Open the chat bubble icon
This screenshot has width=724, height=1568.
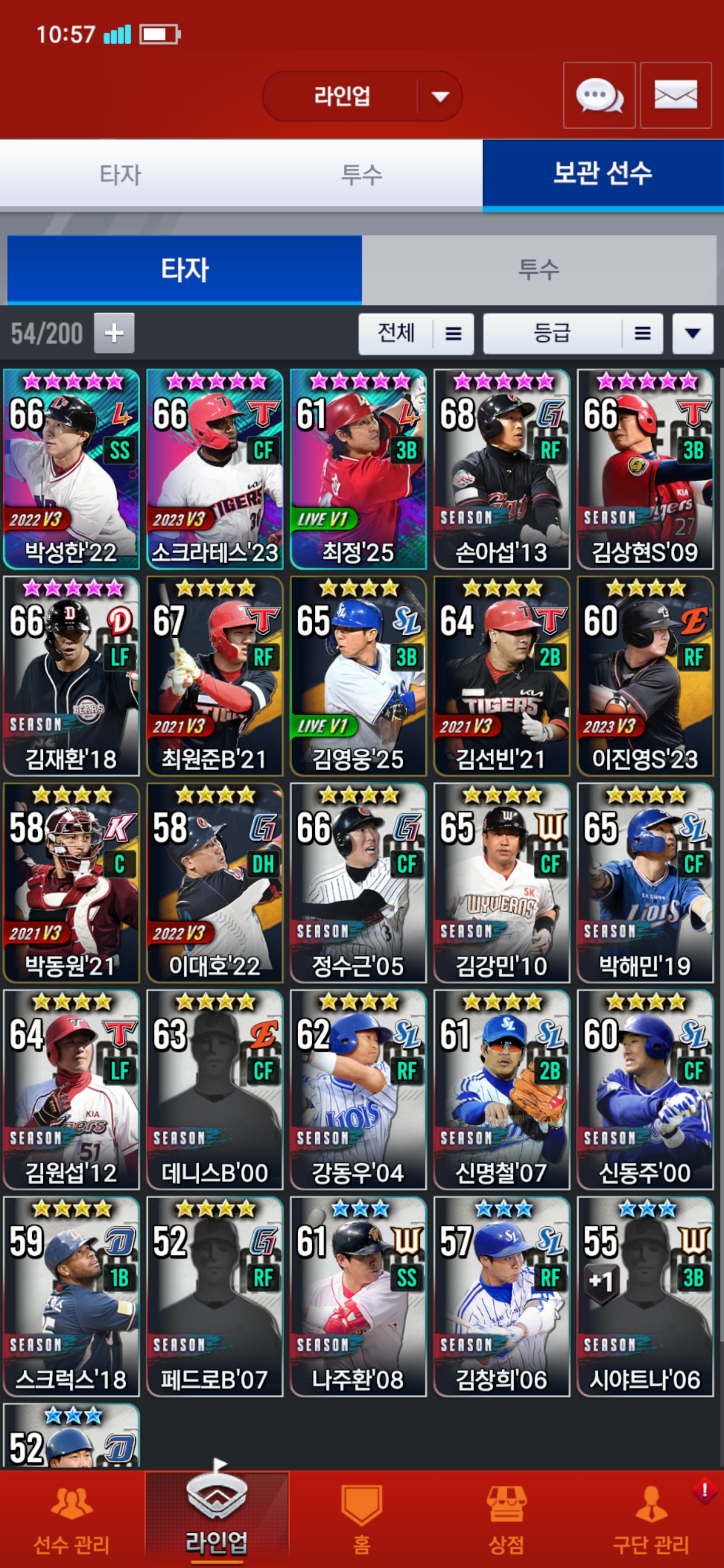pos(599,95)
